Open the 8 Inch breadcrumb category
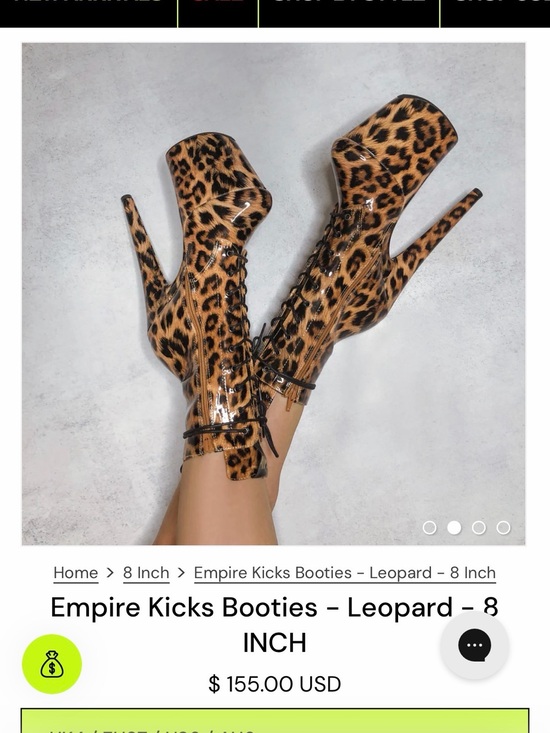This screenshot has width=550, height=733. pos(146,573)
